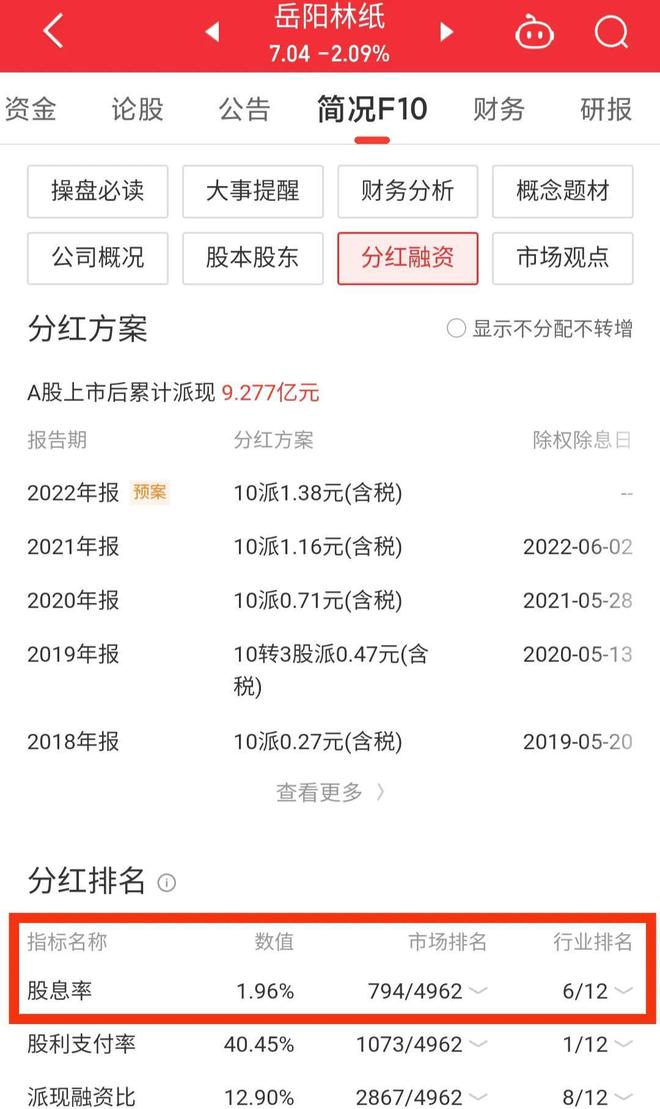Switch to the previous stock with left triangle
Image resolution: width=660 pixels, height=1109 pixels.
pos(212,32)
